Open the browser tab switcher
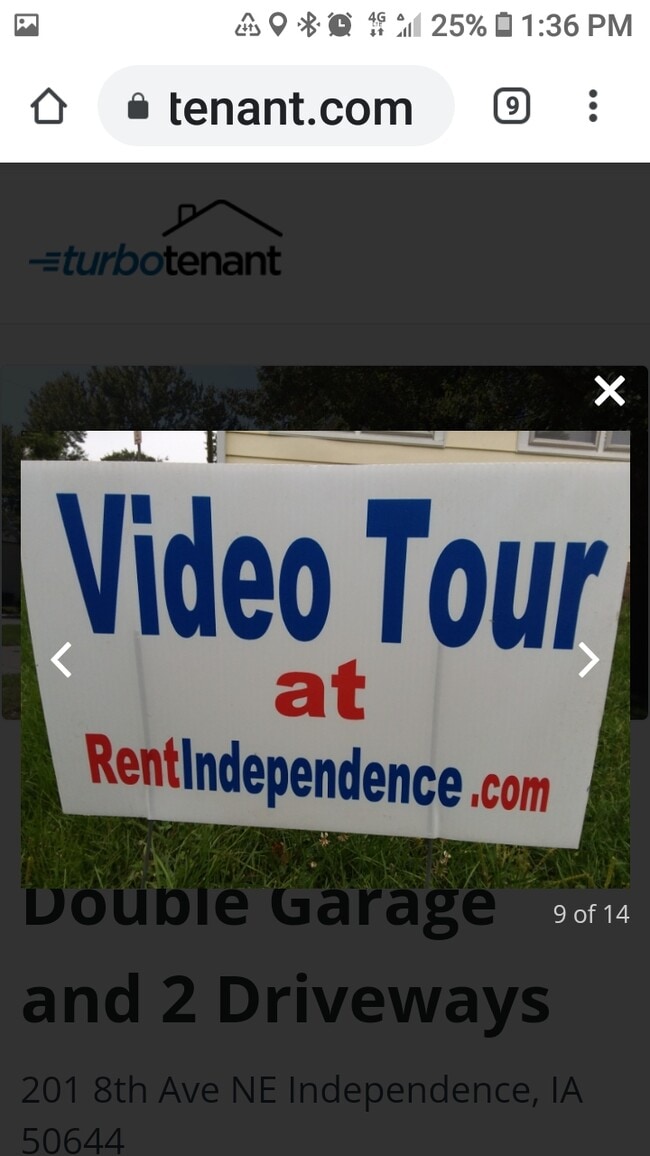Viewport: 650px width, 1156px height. 511,106
